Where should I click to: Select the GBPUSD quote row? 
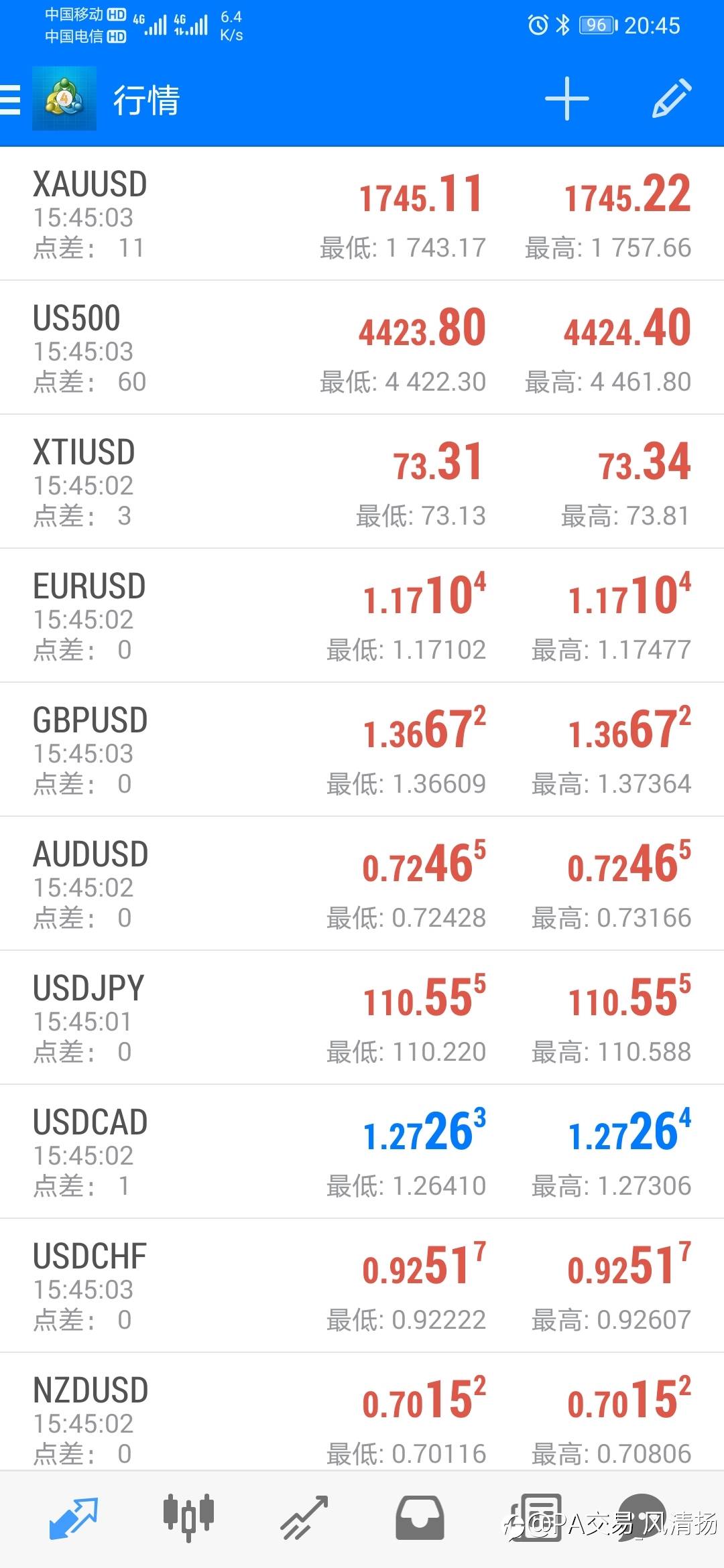(x=362, y=750)
